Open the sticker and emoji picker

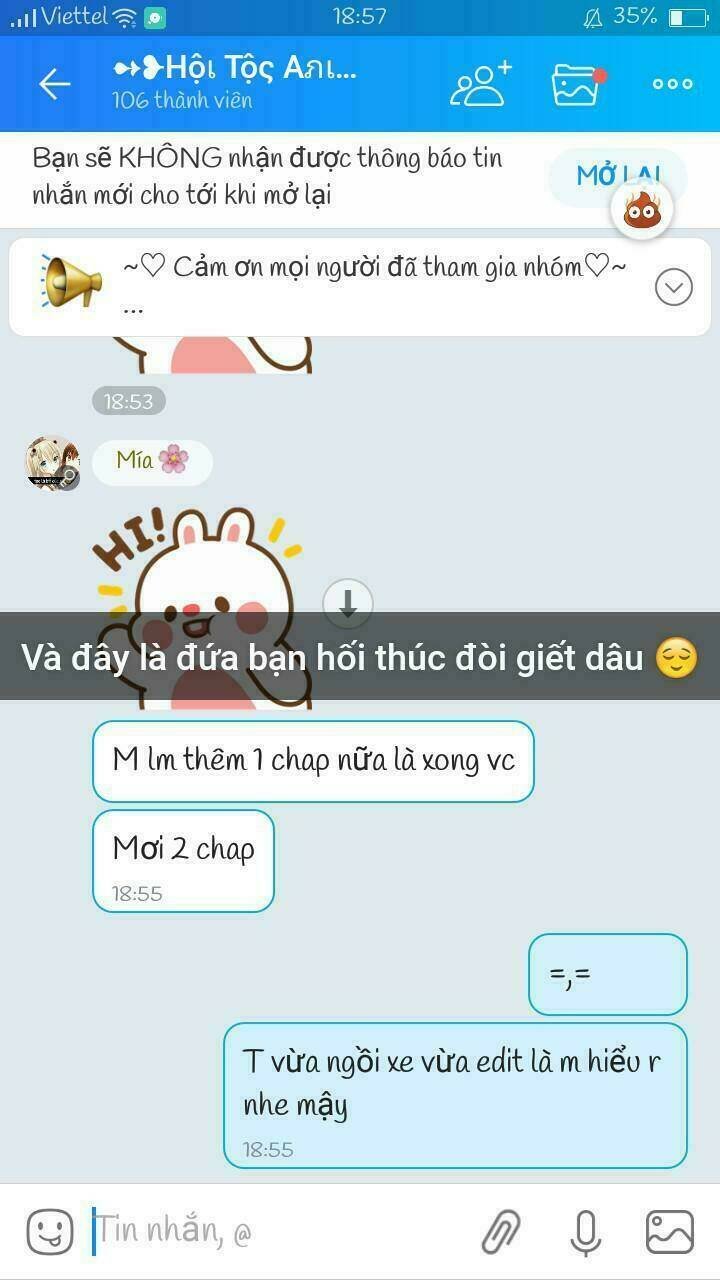click(49, 1231)
